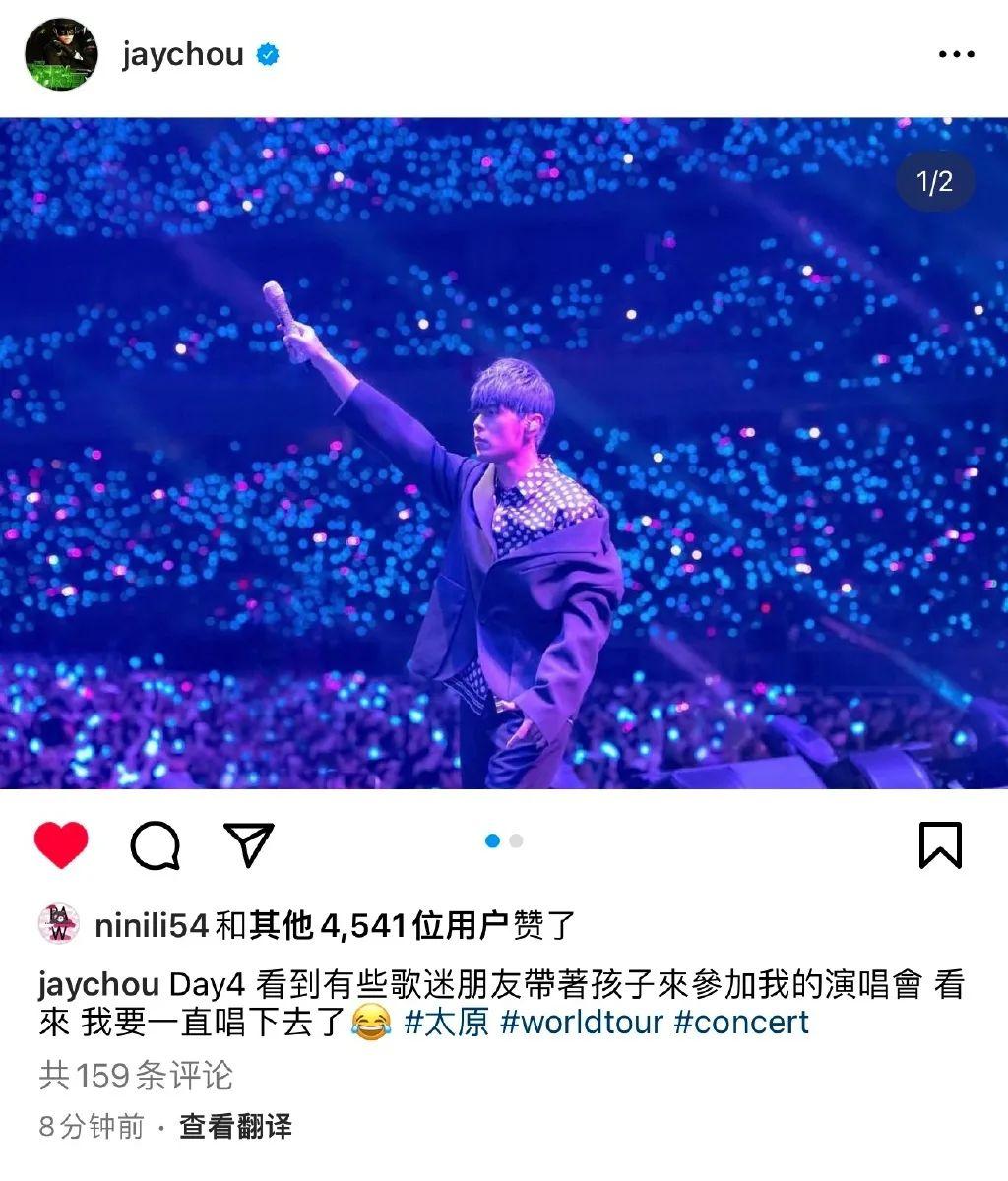
Task: Open the #worldtour hashtag
Action: (582, 1022)
